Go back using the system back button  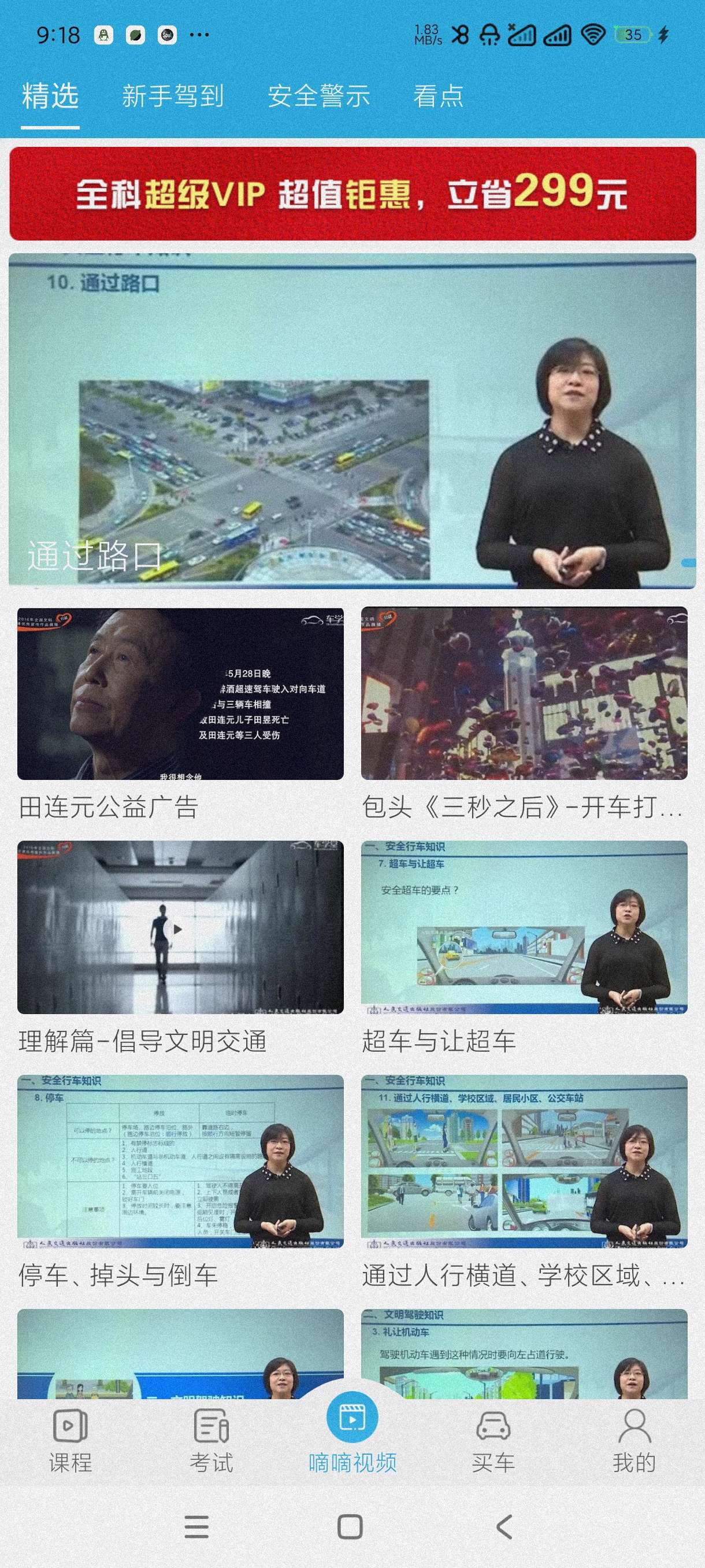[x=504, y=1526]
